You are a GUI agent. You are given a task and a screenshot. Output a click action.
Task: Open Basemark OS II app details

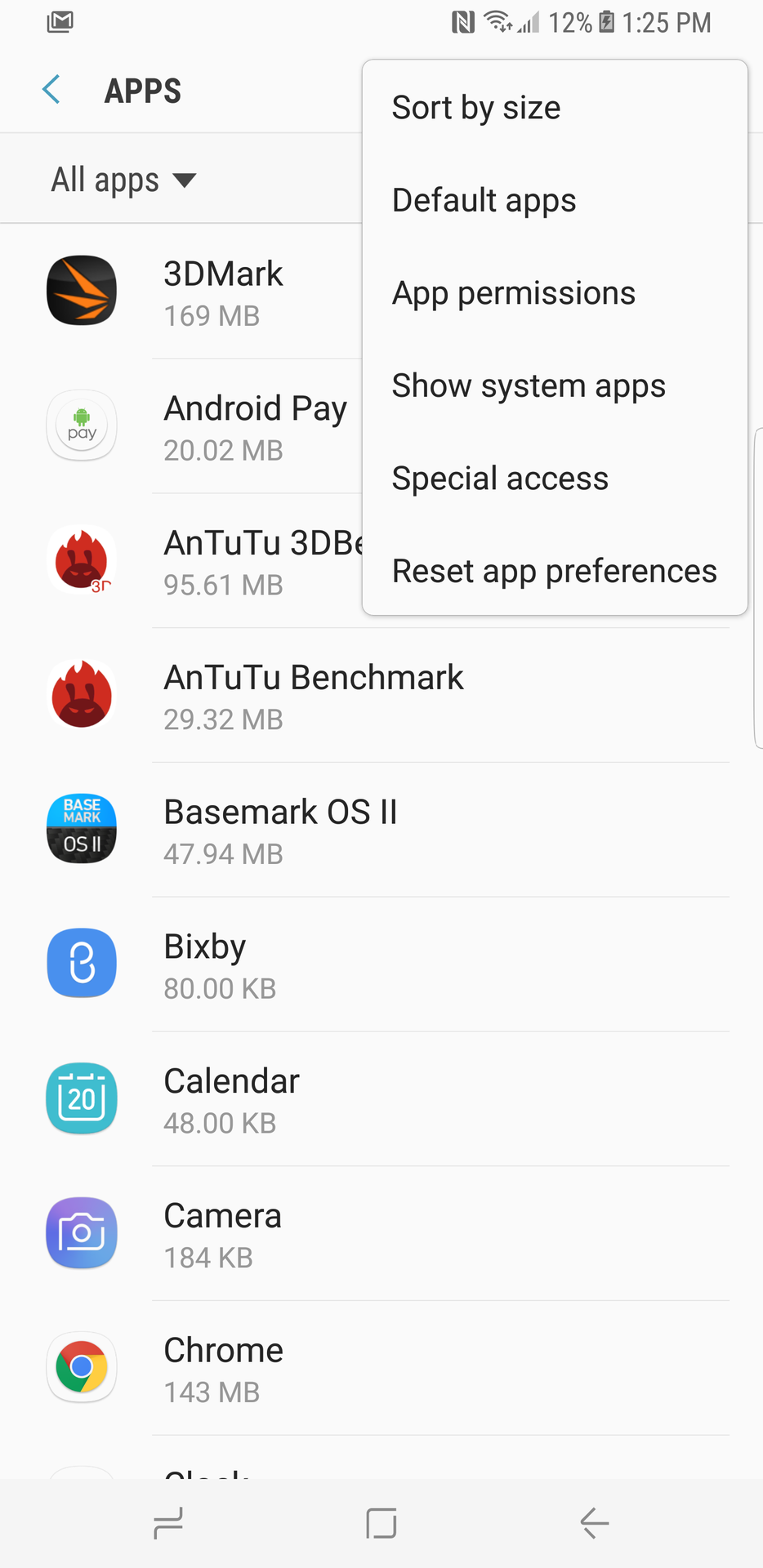[280, 831]
